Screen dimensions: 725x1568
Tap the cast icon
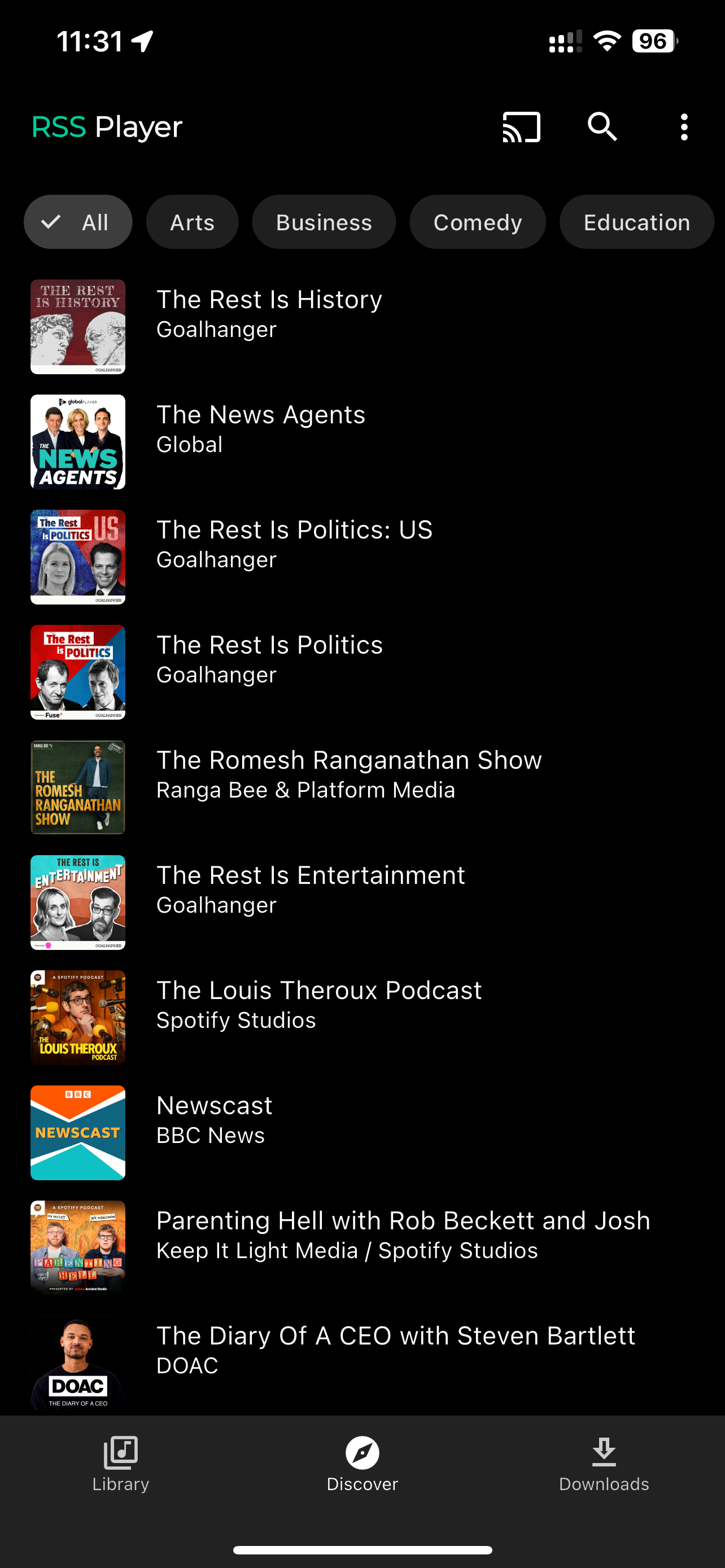[x=521, y=127]
